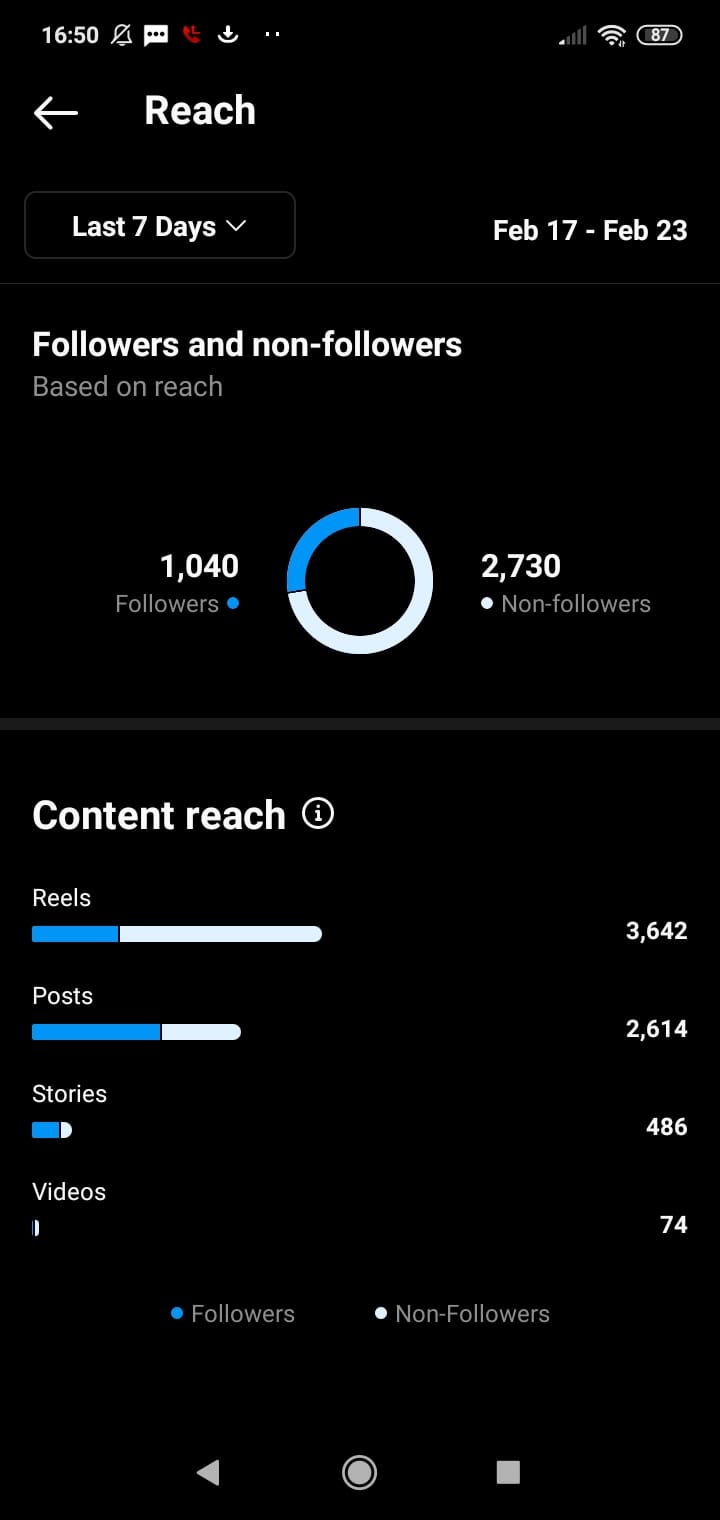Image resolution: width=720 pixels, height=1520 pixels.
Task: Open the Stories reach row
Action: 360,1112
